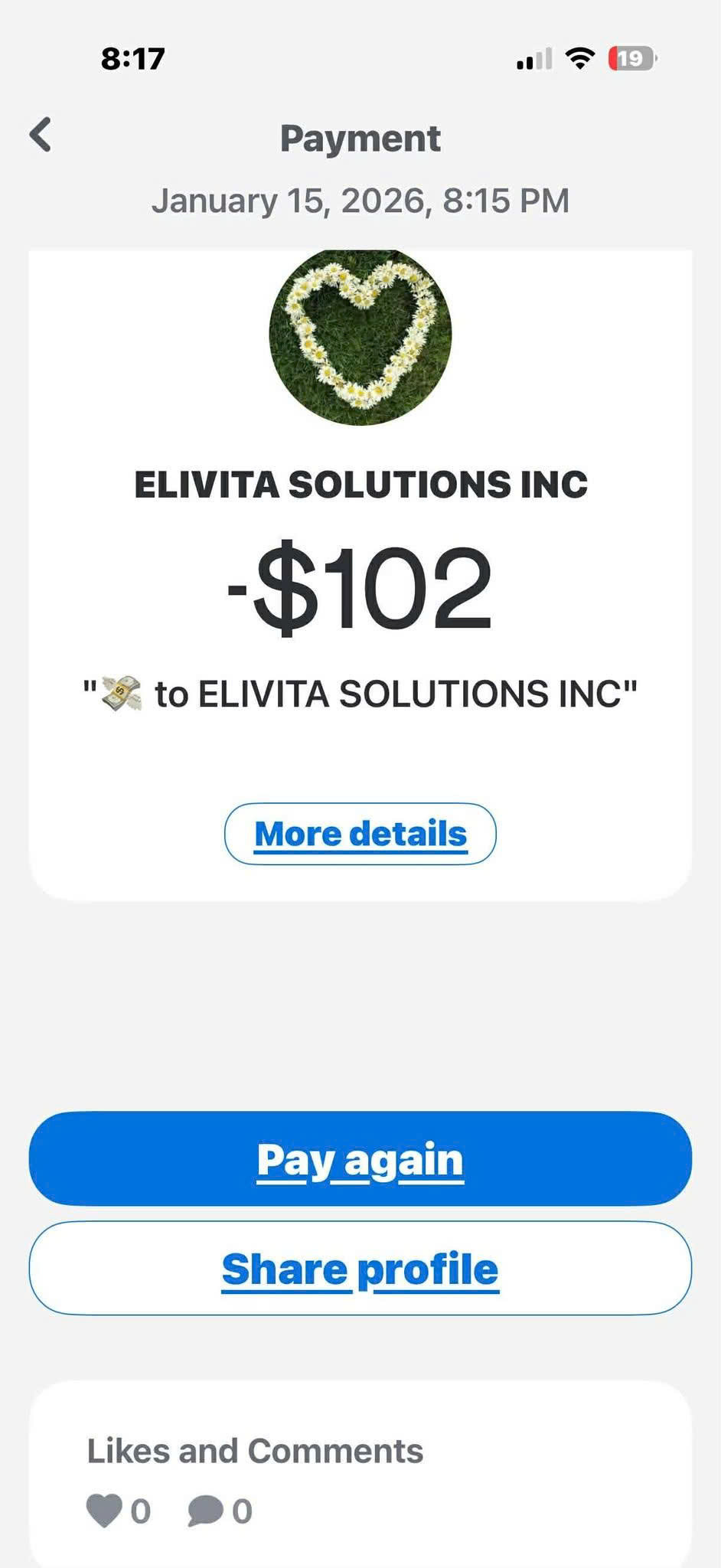Go back using the top-left arrow

pyautogui.click(x=41, y=136)
